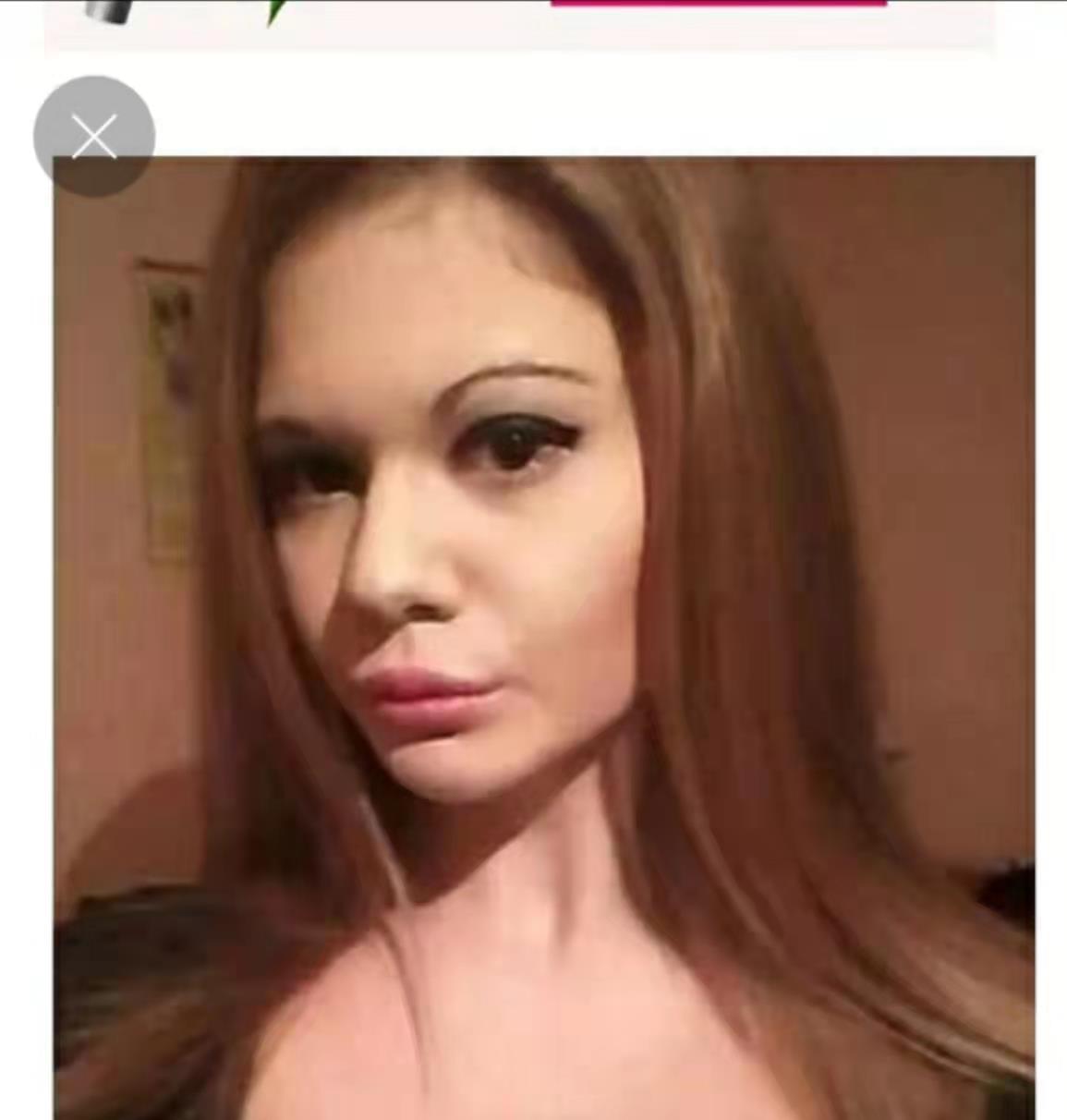Image resolution: width=1067 pixels, height=1120 pixels.
Task: Close the photo with the X button
Action: [x=94, y=137]
